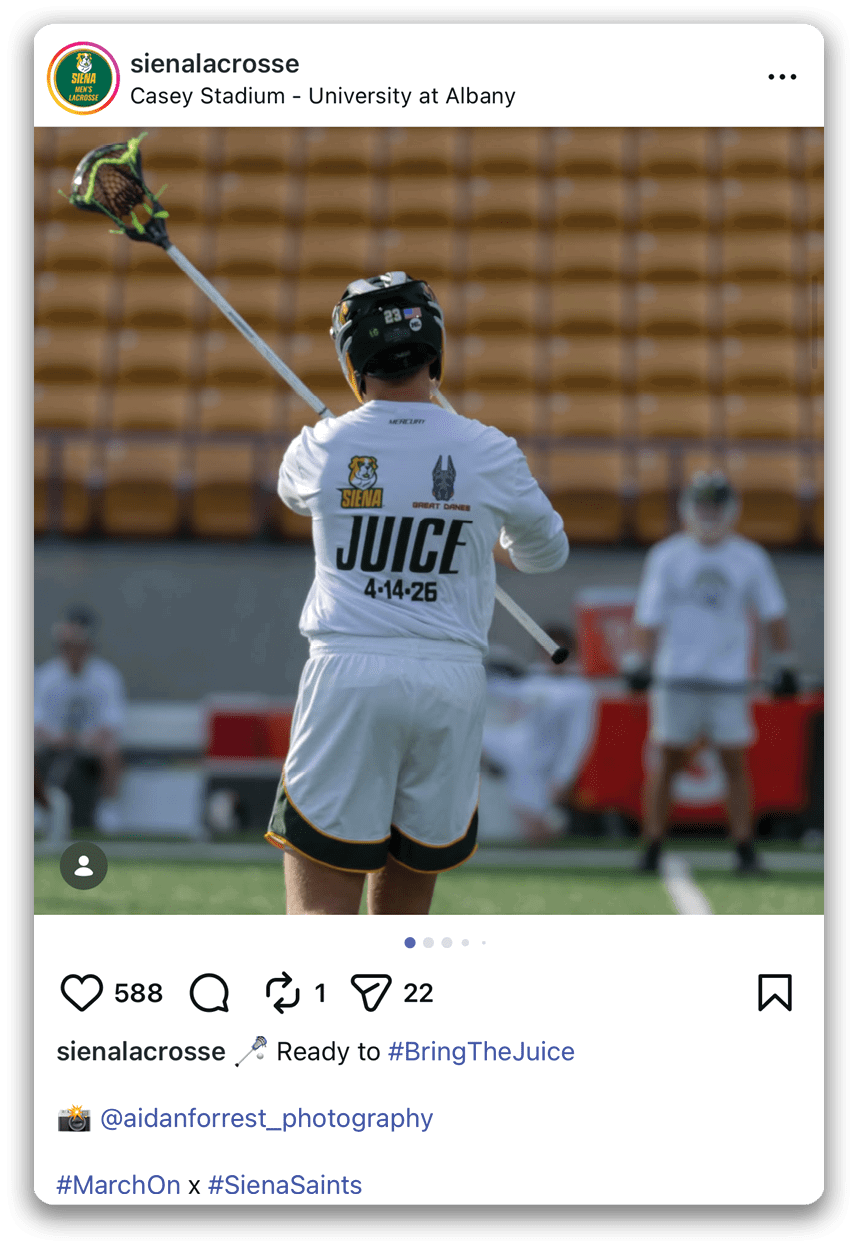Open sienalacrosse profile picture story
Viewport: 858px width, 1247px height.
pos(83,78)
